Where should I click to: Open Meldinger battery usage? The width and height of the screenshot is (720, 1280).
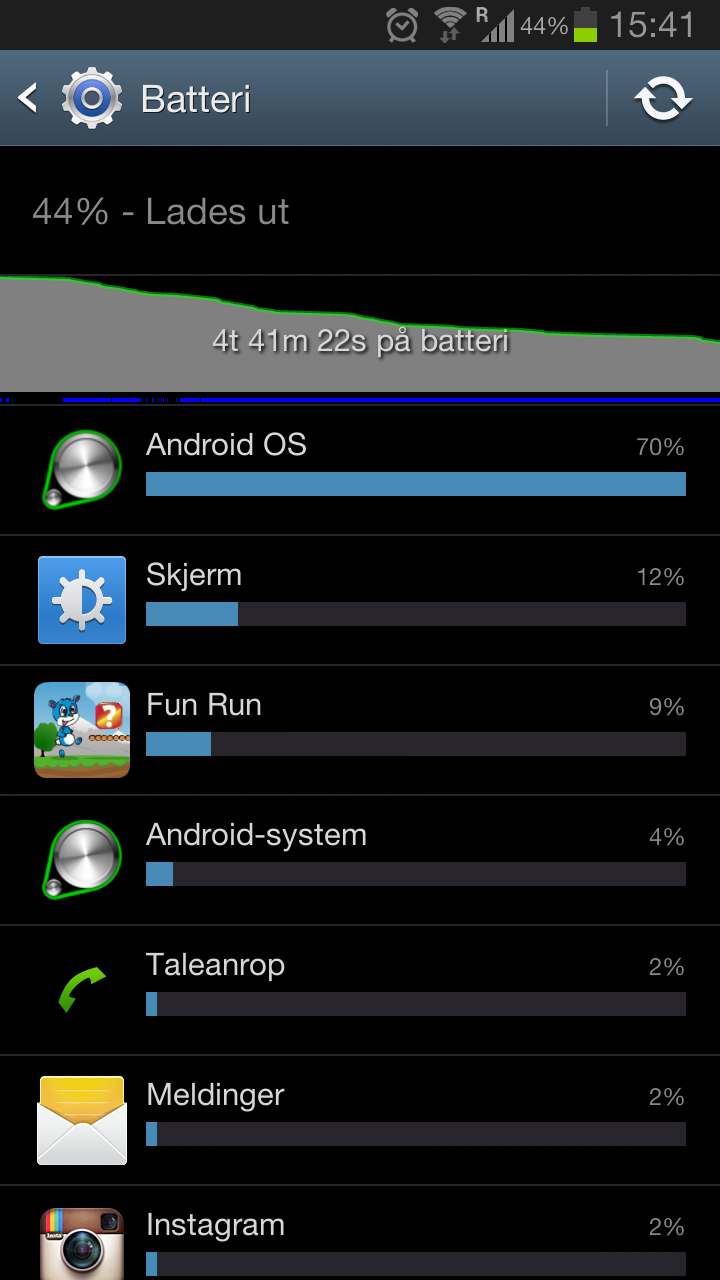360,1120
